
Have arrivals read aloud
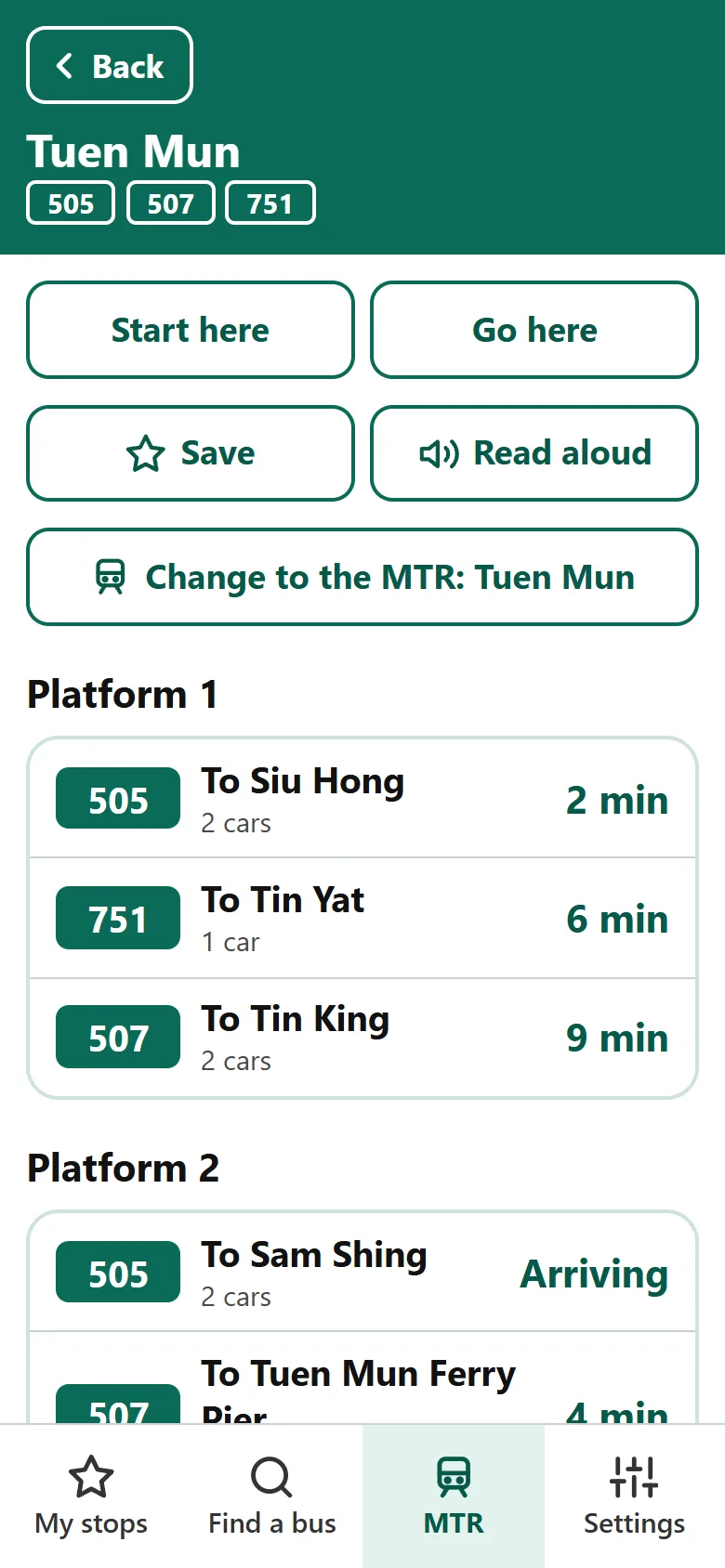tap(534, 453)
